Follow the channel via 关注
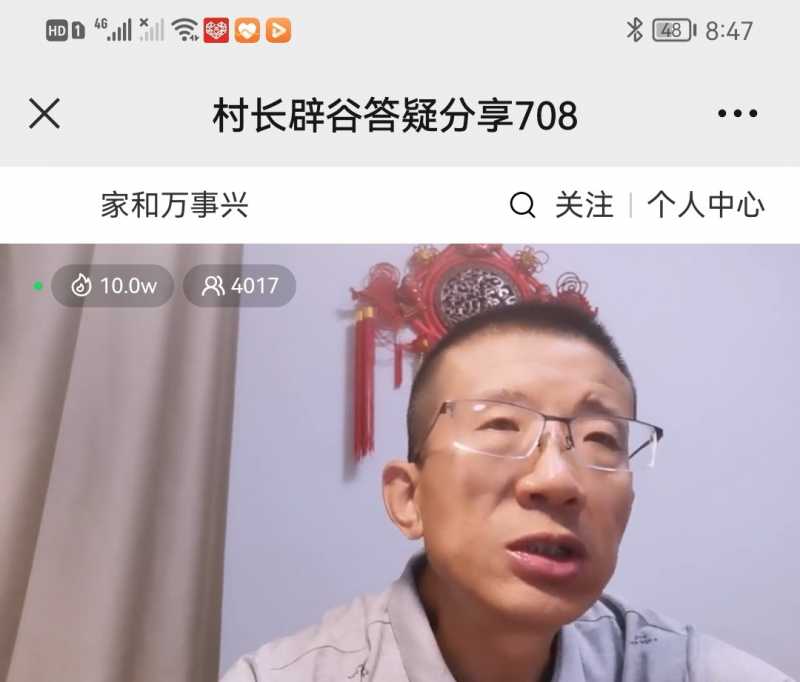800x682 pixels. (584, 206)
